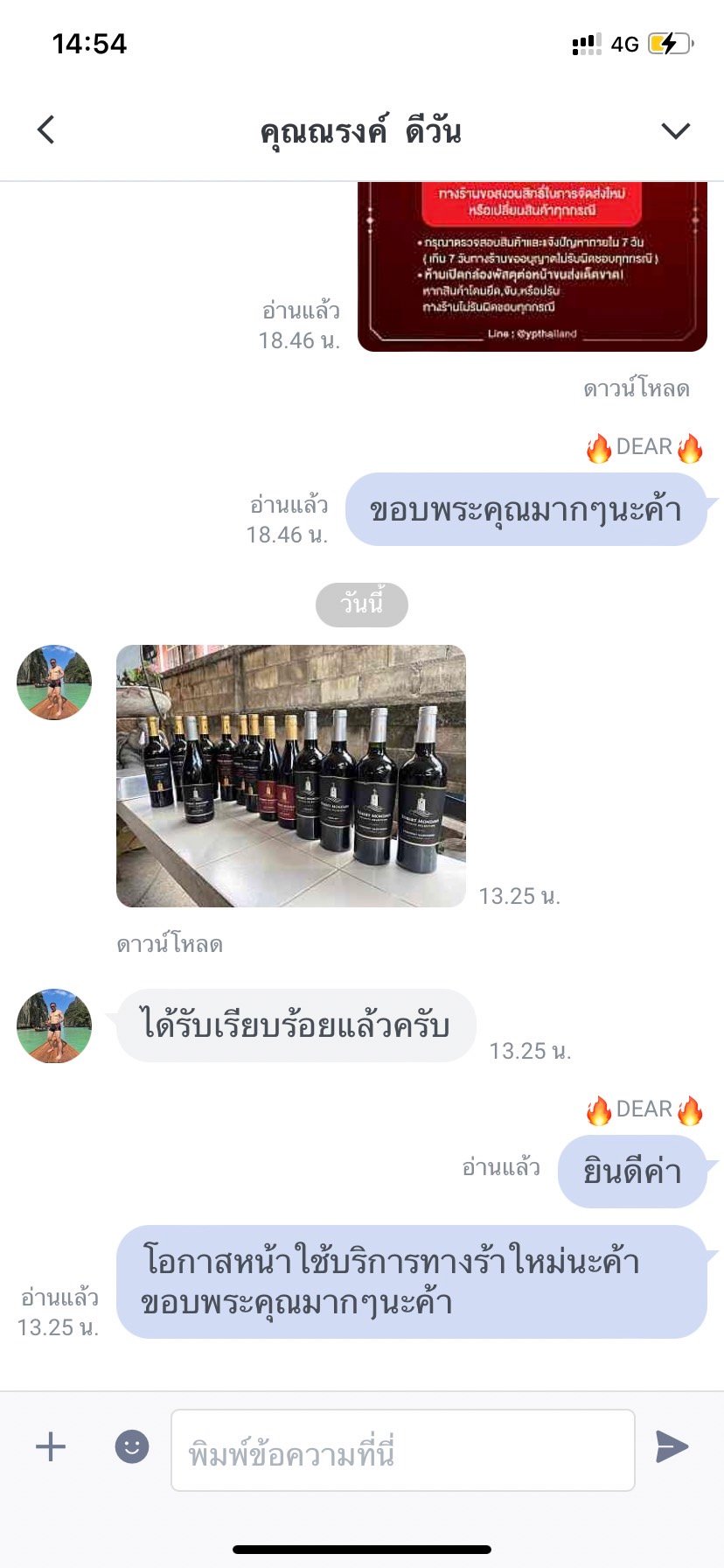
Task: Open sender's profile picture beside bottles photo
Action: (x=54, y=682)
